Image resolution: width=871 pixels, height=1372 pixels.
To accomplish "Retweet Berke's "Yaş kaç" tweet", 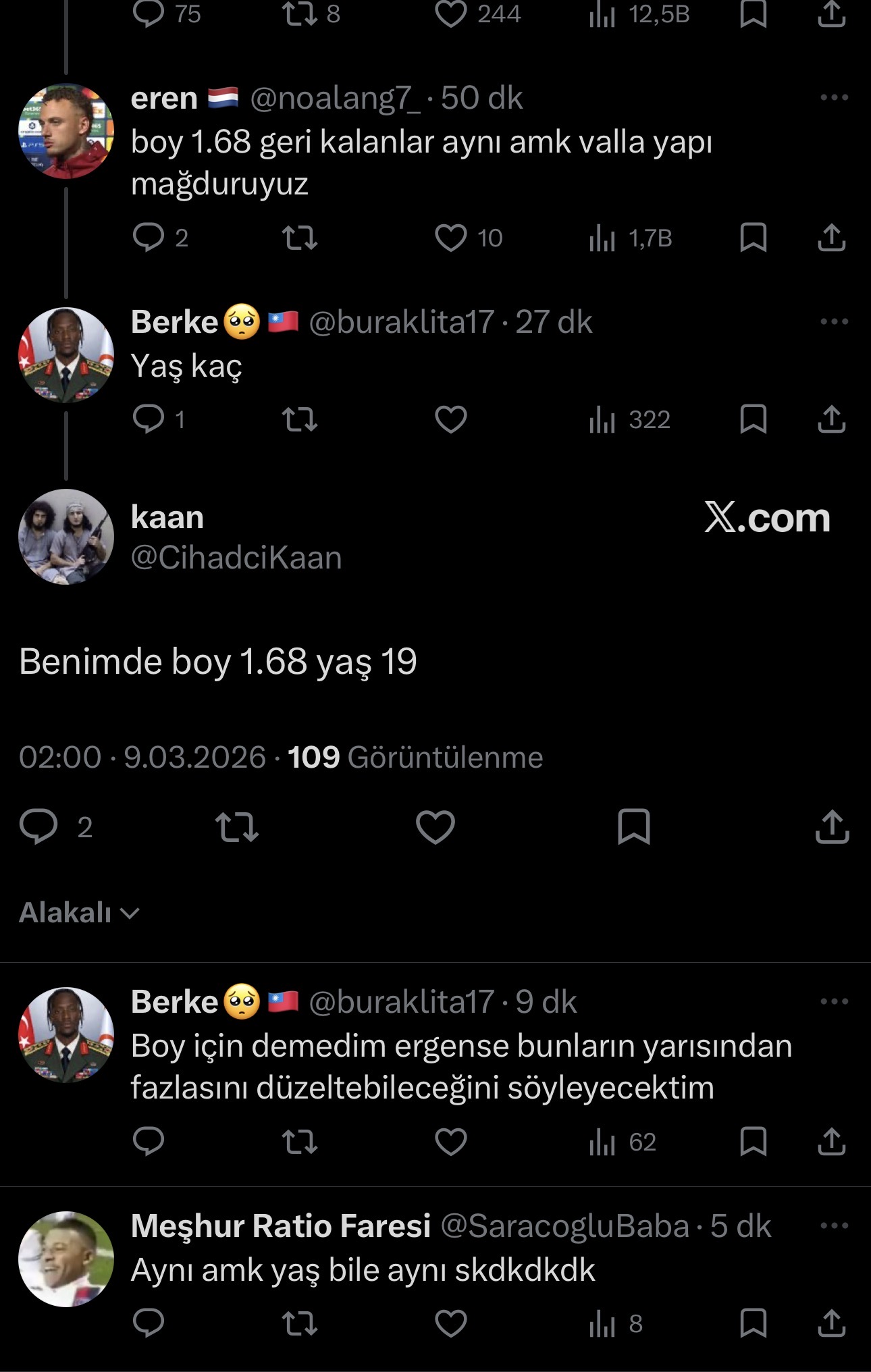I will 299,419.
